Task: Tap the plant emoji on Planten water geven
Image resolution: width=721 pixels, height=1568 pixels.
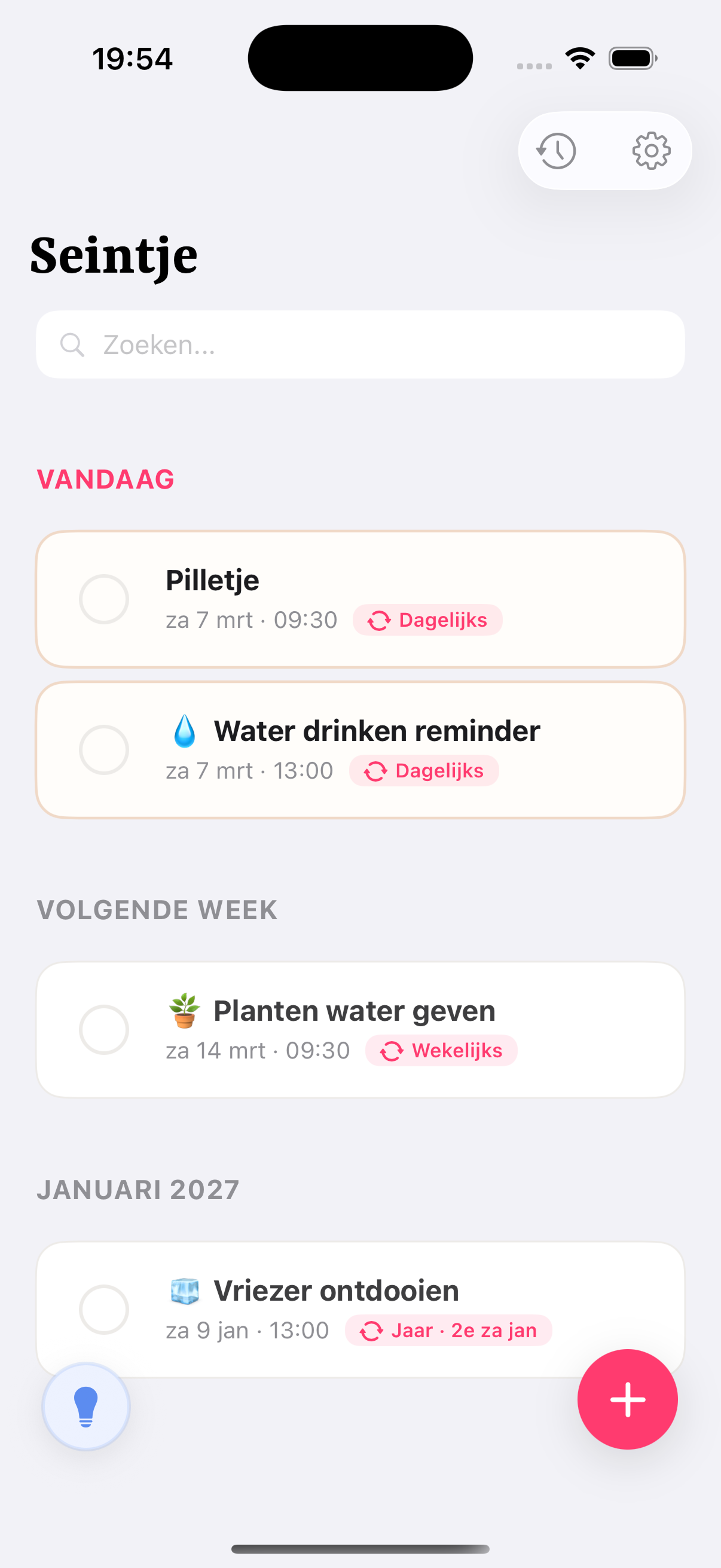Action: 184,1010
